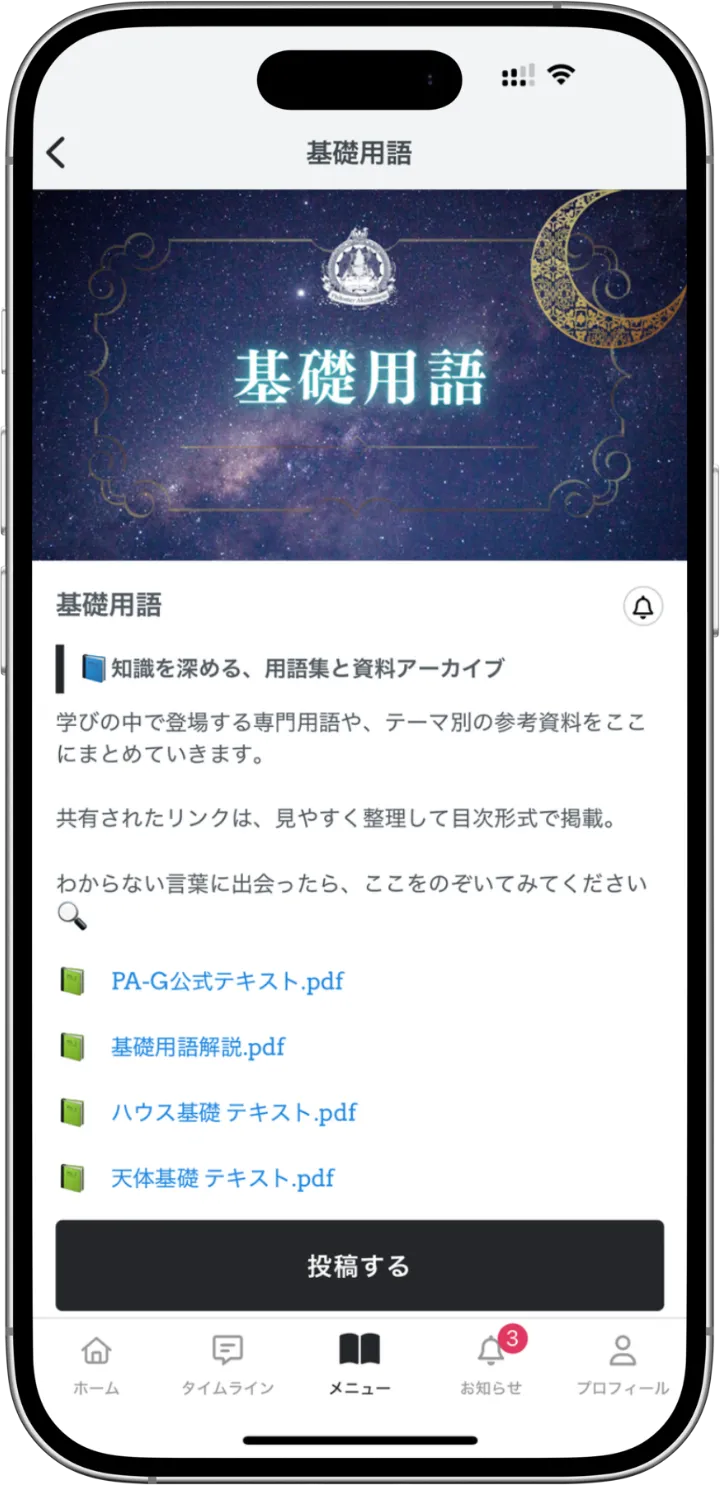Switch to the ホーム tab
720x1485 pixels.
click(x=96, y=1365)
